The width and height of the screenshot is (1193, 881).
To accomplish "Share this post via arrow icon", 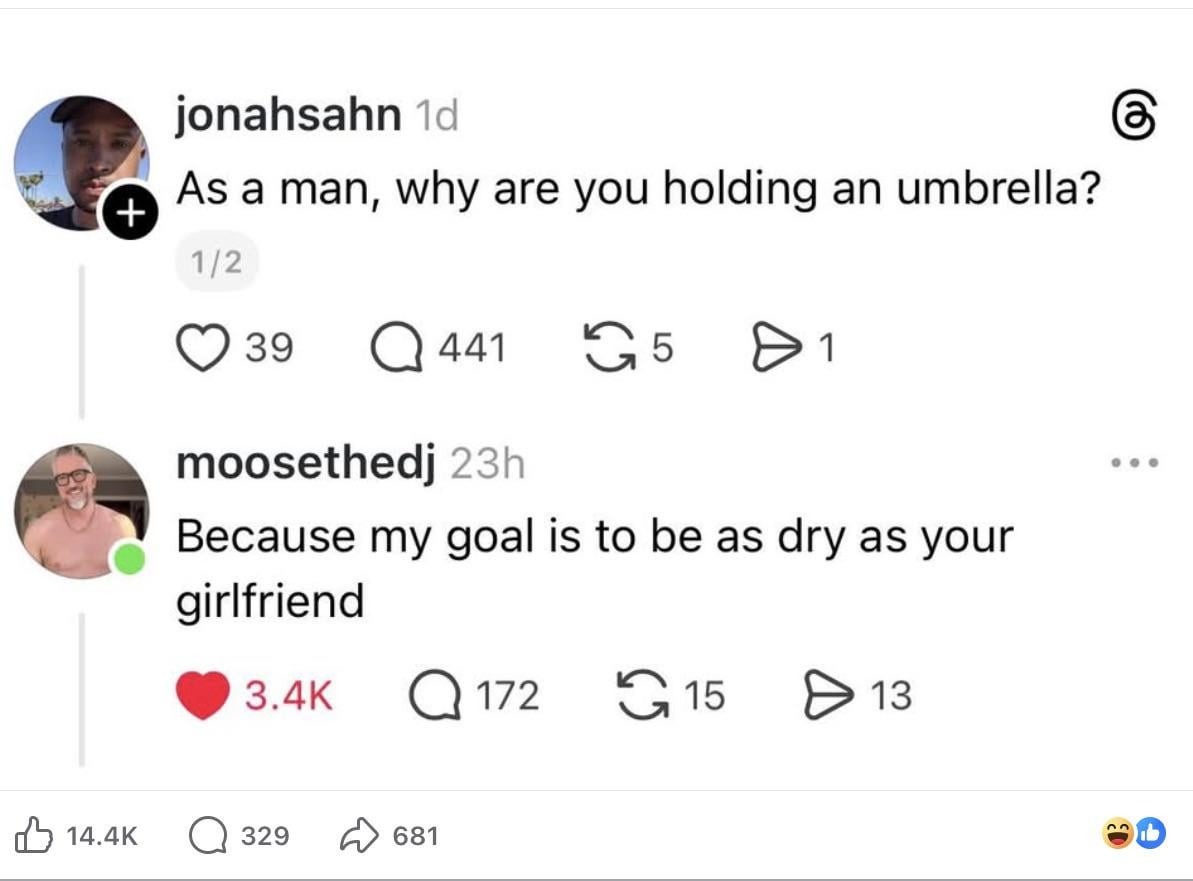I will [x=358, y=834].
